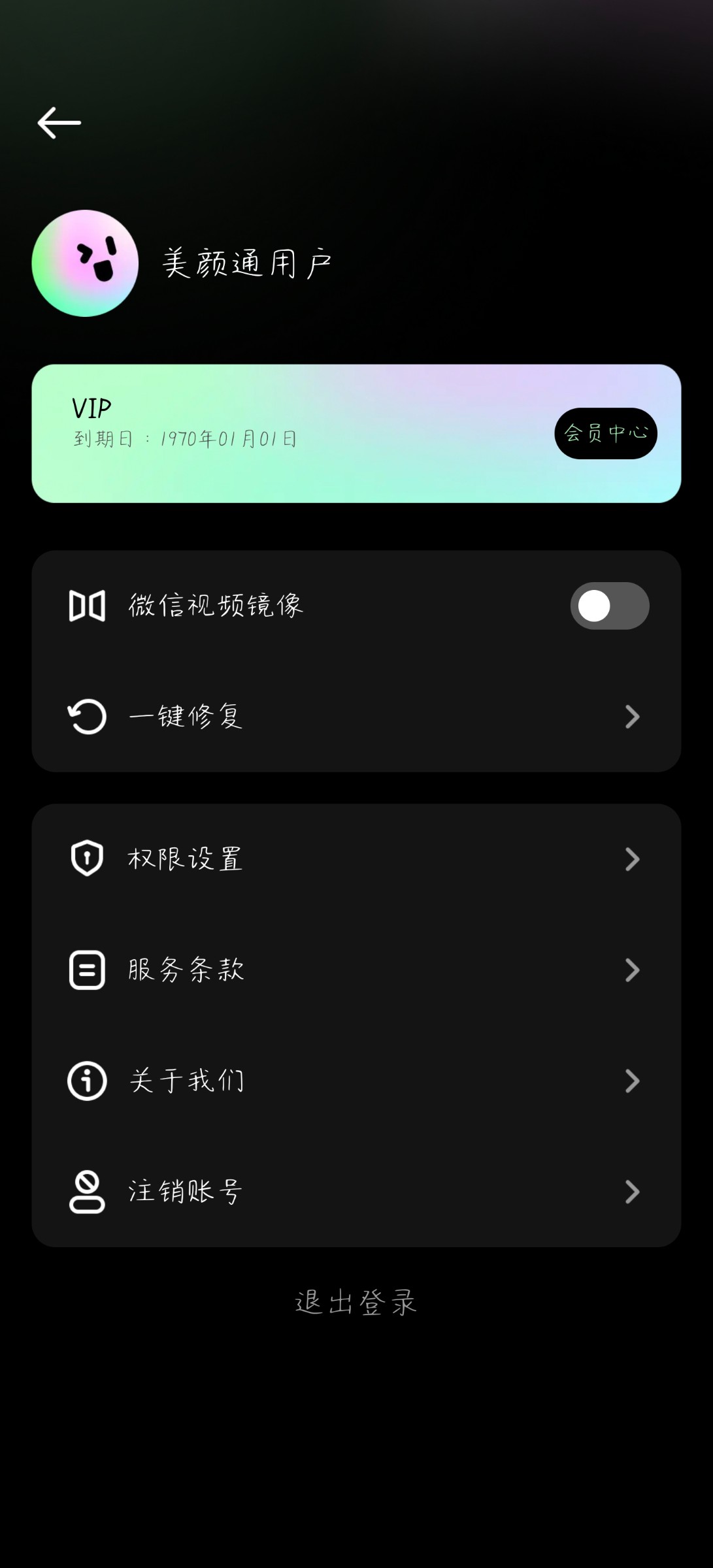Open the VIP membership card
The height and width of the screenshot is (1568, 713).
point(356,433)
